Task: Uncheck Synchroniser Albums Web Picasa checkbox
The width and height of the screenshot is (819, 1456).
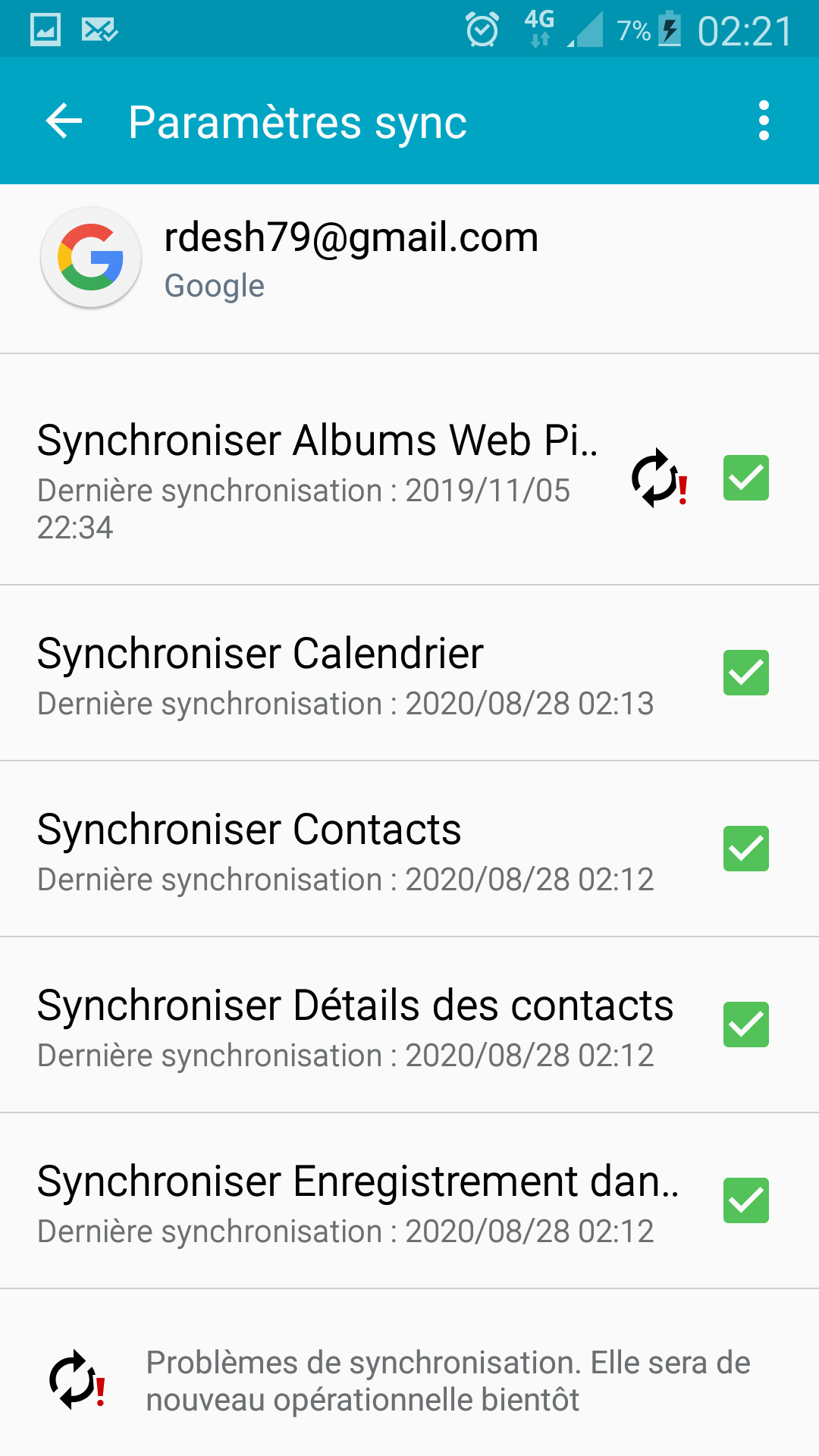Action: point(745,478)
